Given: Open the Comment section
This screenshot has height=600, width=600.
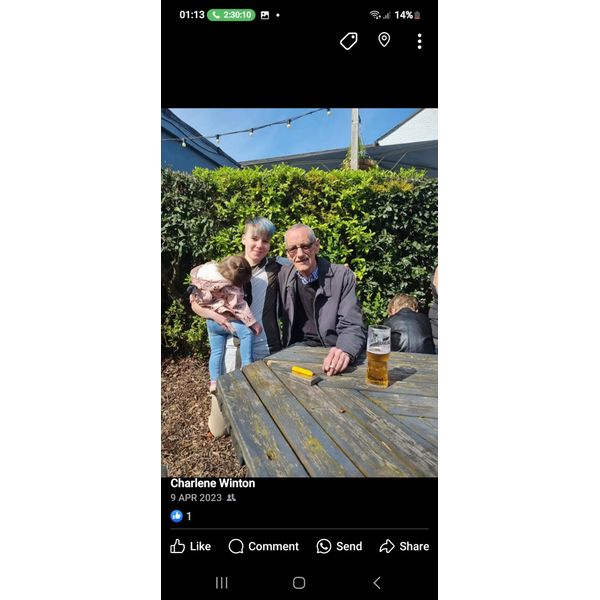Looking at the screenshot, I should [x=263, y=546].
